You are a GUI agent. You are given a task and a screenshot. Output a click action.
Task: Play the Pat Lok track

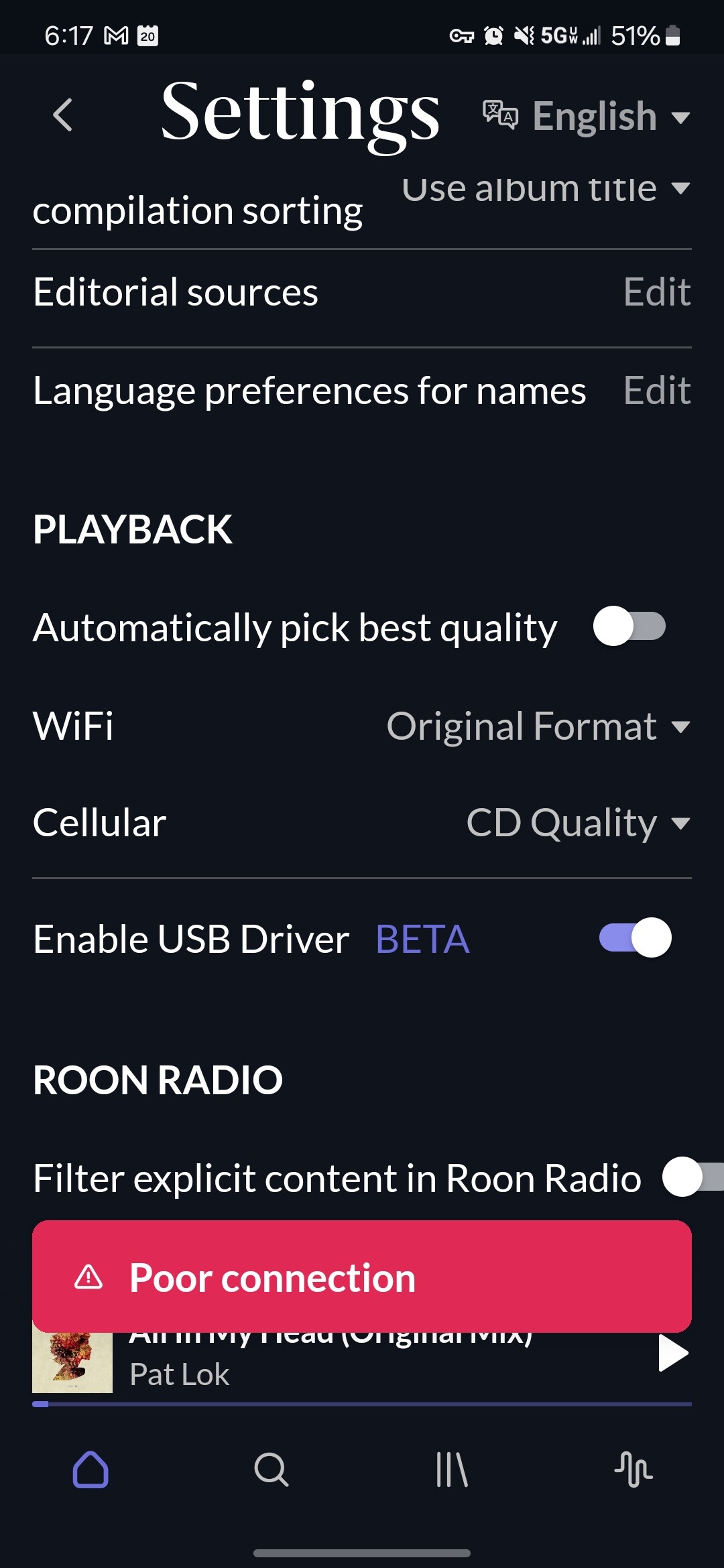pyautogui.click(x=673, y=1354)
